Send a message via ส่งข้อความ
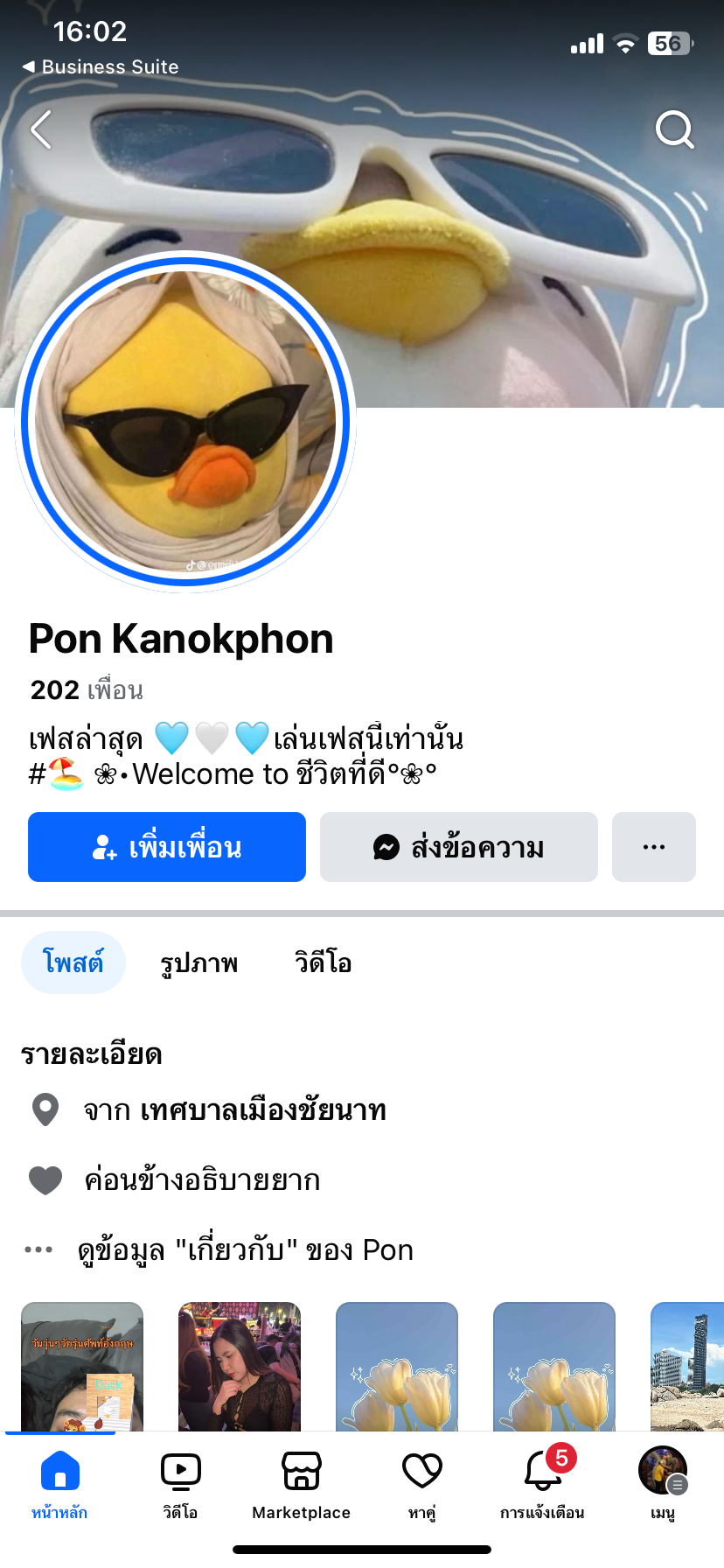Image resolution: width=724 pixels, height=1568 pixels. 458,847
